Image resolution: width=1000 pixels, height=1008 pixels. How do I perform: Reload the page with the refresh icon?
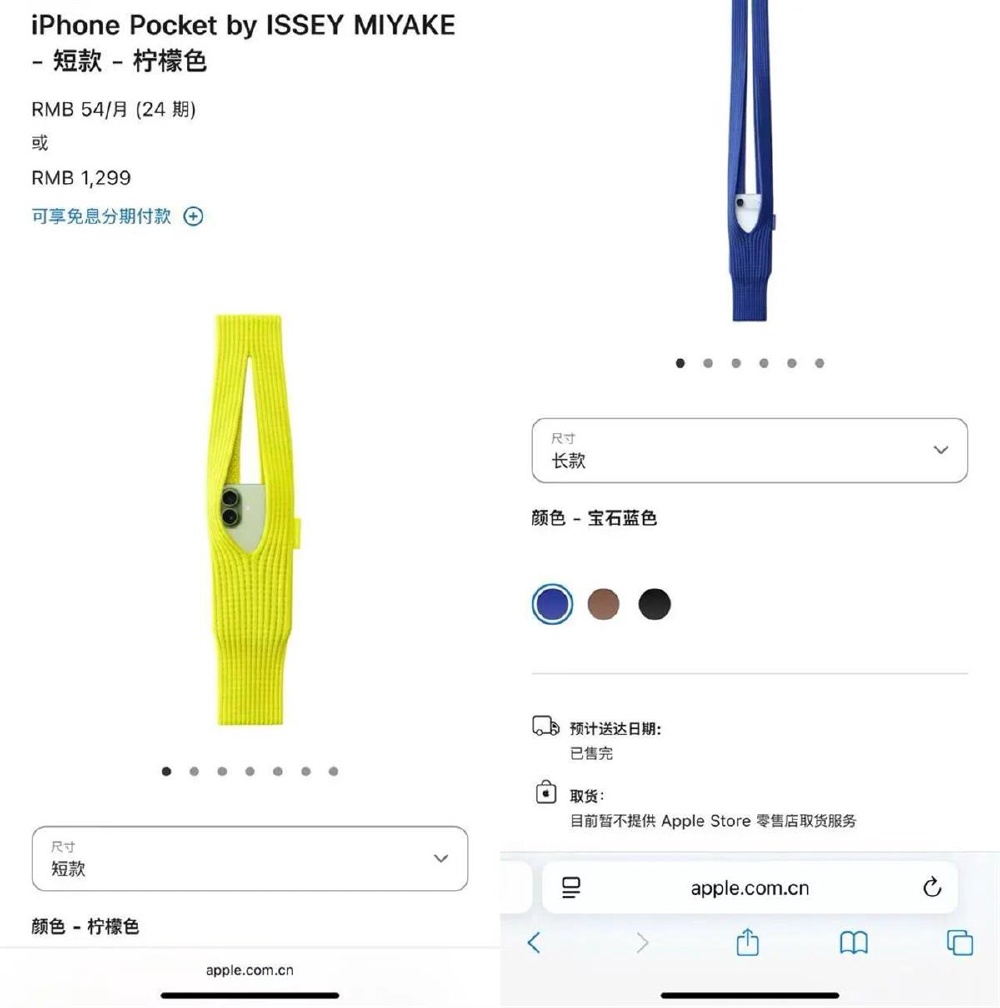point(932,888)
